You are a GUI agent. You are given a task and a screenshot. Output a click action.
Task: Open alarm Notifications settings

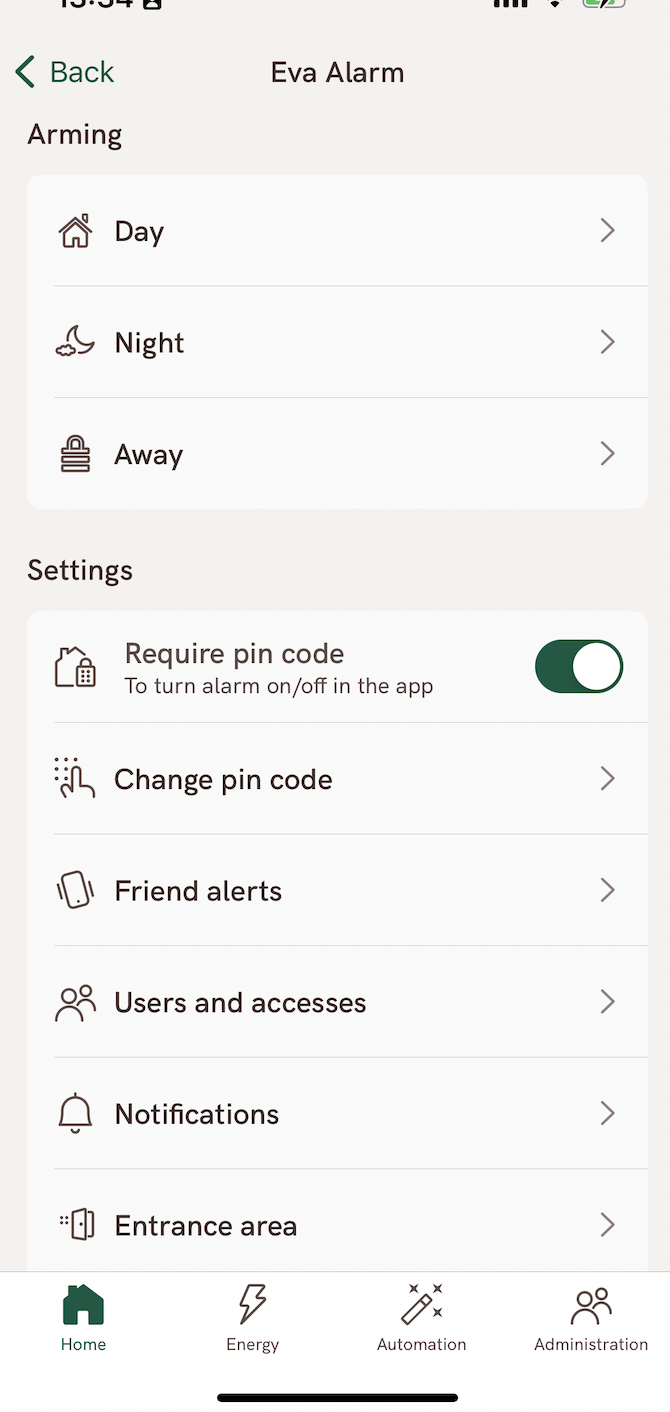[337, 1114]
